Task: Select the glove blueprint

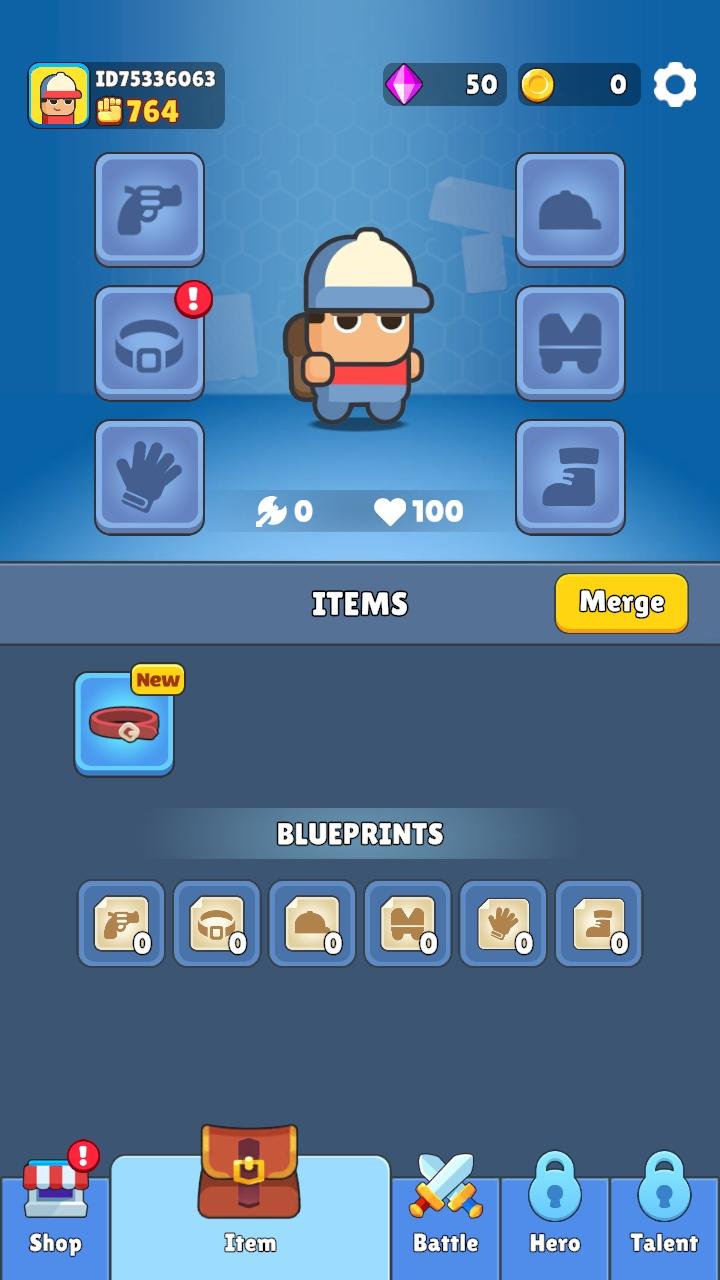Action: [x=503, y=923]
